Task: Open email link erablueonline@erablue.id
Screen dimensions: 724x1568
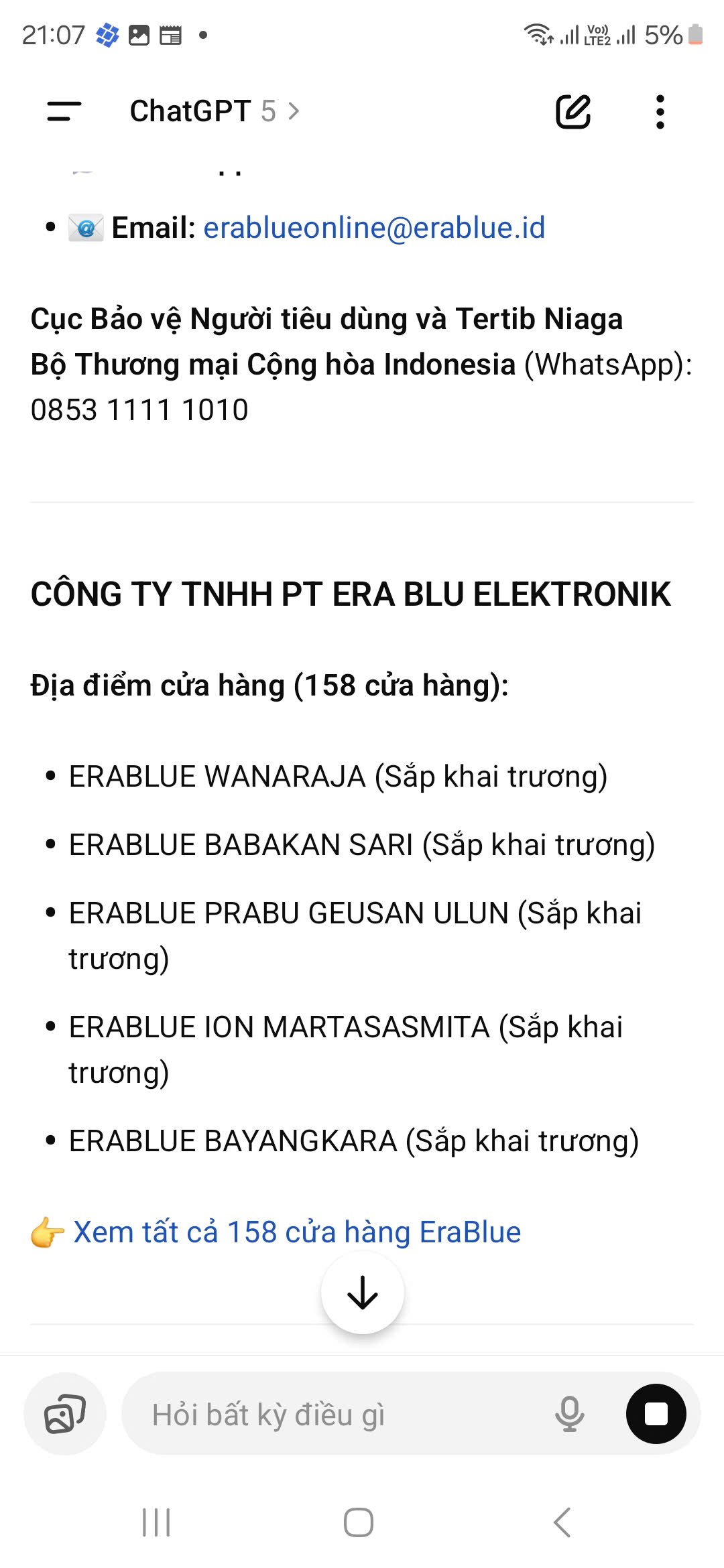Action: click(x=374, y=228)
